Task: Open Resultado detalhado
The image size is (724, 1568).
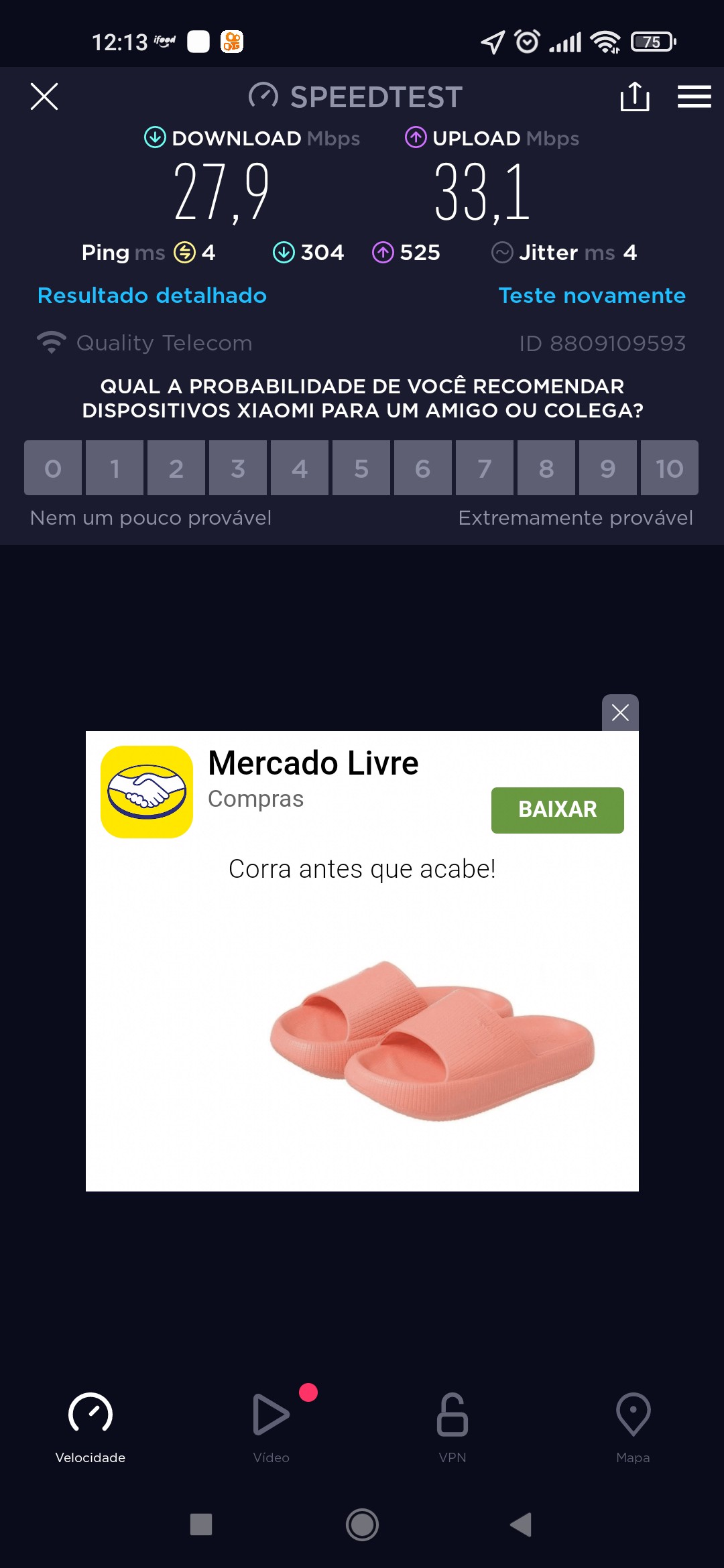Action: point(152,296)
